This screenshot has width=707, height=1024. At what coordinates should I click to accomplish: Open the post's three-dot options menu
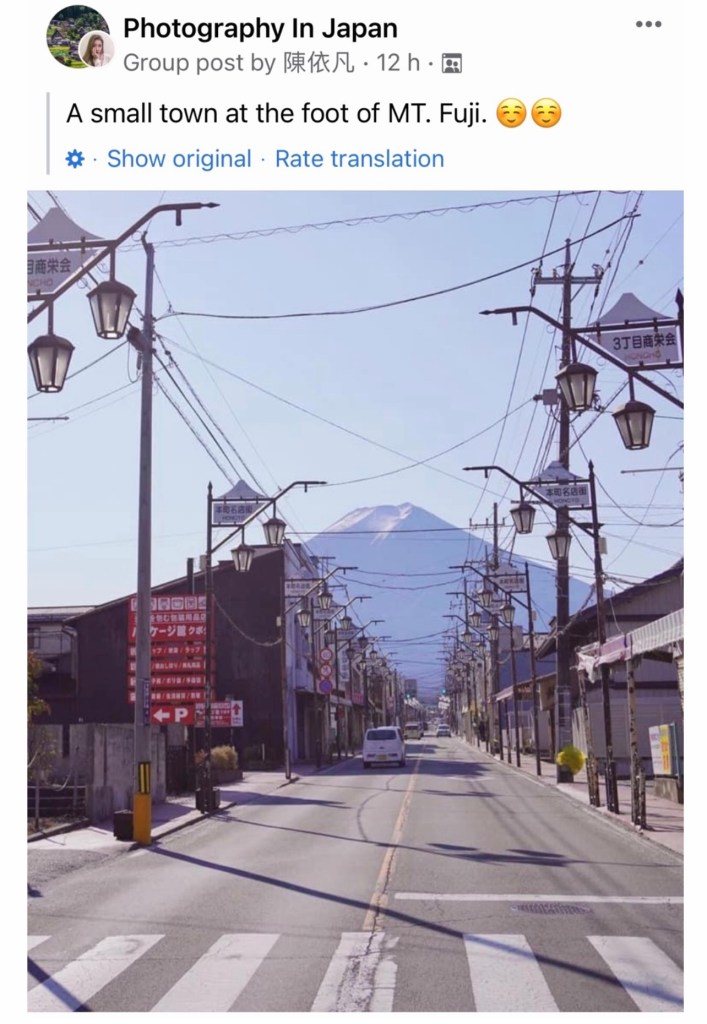[648, 24]
